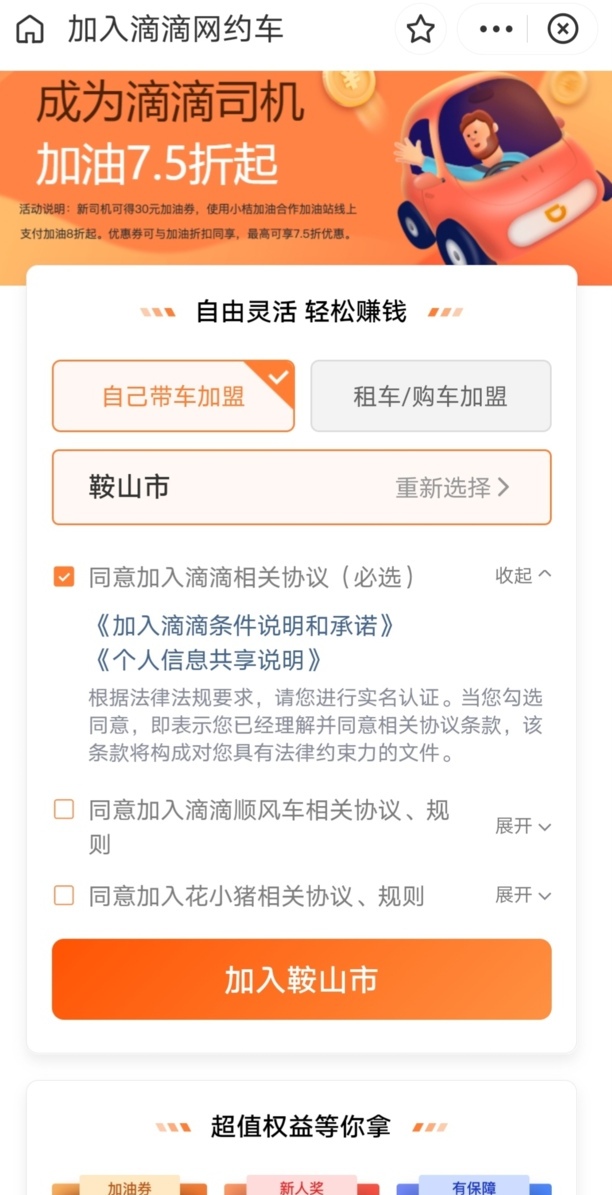Image resolution: width=612 pixels, height=1195 pixels.
Task: Favorite this page with the star icon
Action: pyautogui.click(x=420, y=30)
